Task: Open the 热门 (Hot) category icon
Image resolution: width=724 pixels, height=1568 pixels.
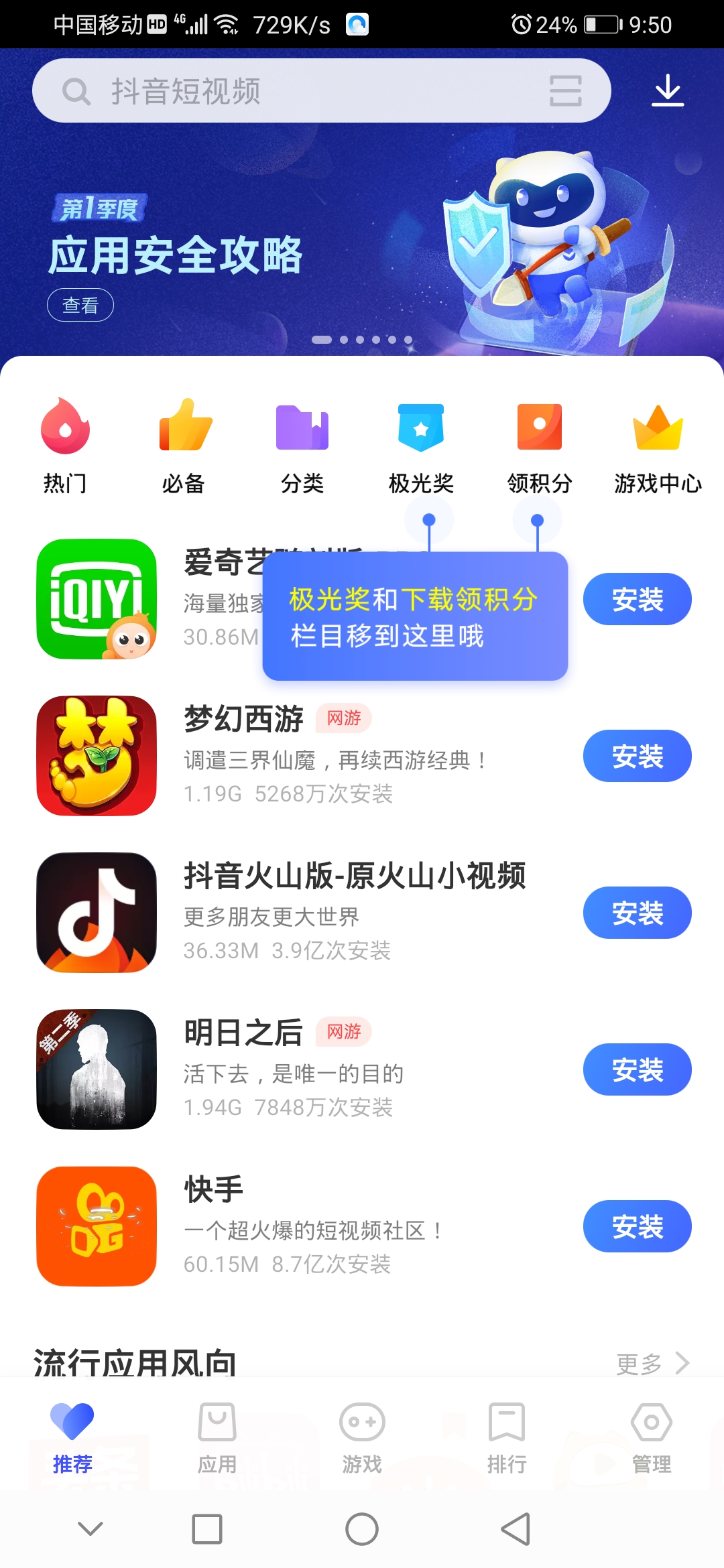Action: [x=65, y=427]
